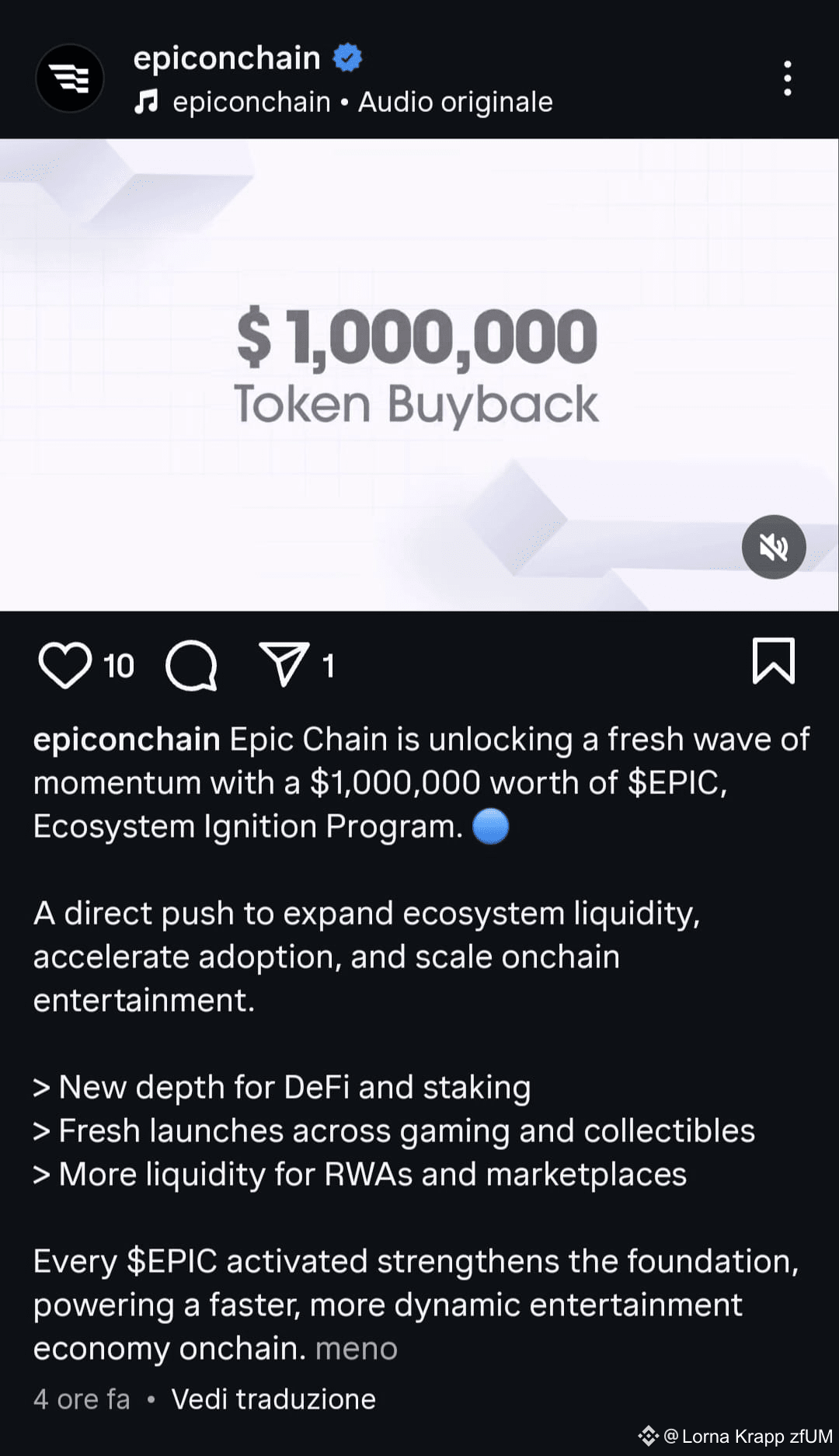Tap the 4 ore fa timestamp
This screenshot has width=839, height=1456.
coord(81,1398)
